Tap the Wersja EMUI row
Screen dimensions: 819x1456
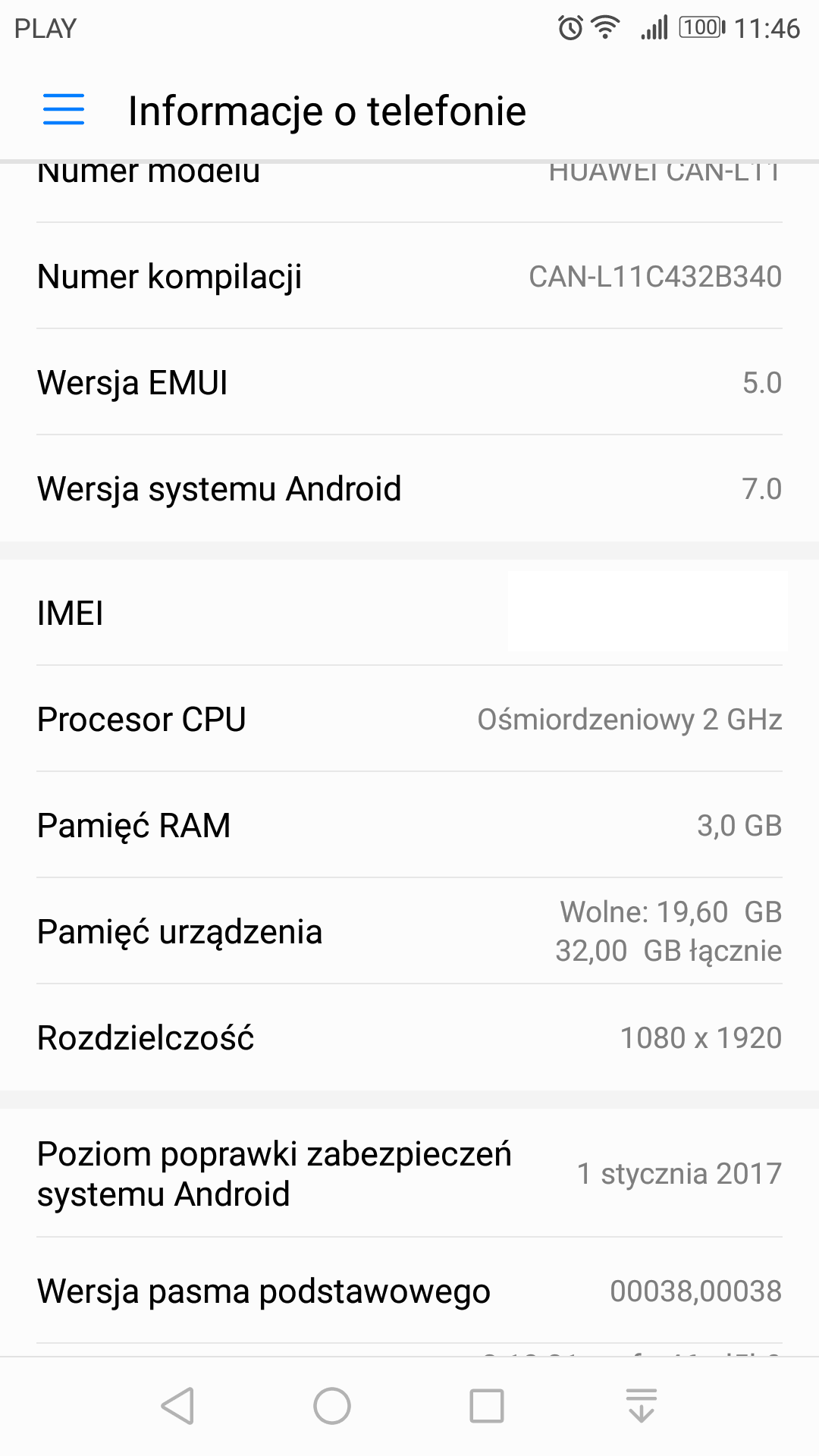(409, 382)
